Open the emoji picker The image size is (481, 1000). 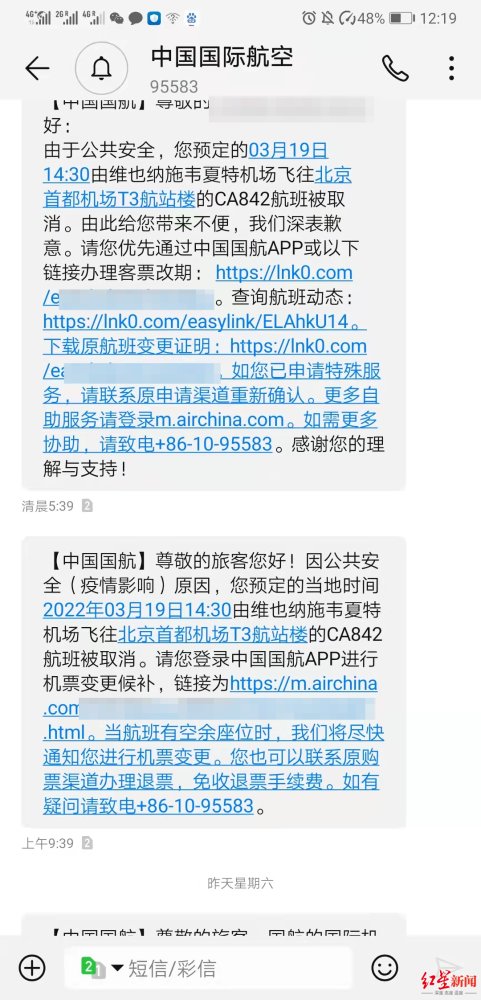coord(385,968)
